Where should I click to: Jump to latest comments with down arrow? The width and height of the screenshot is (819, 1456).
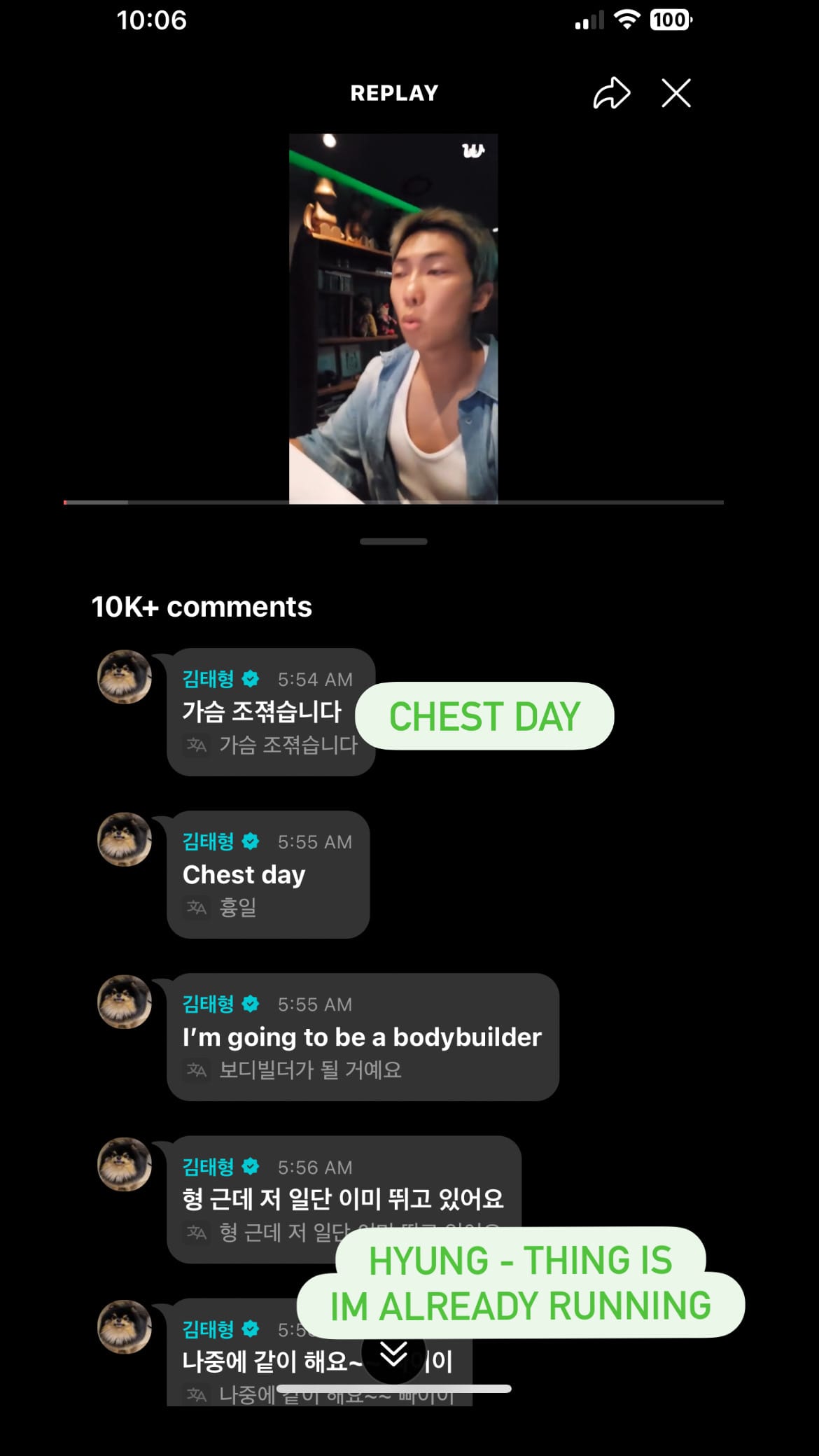point(393,1355)
